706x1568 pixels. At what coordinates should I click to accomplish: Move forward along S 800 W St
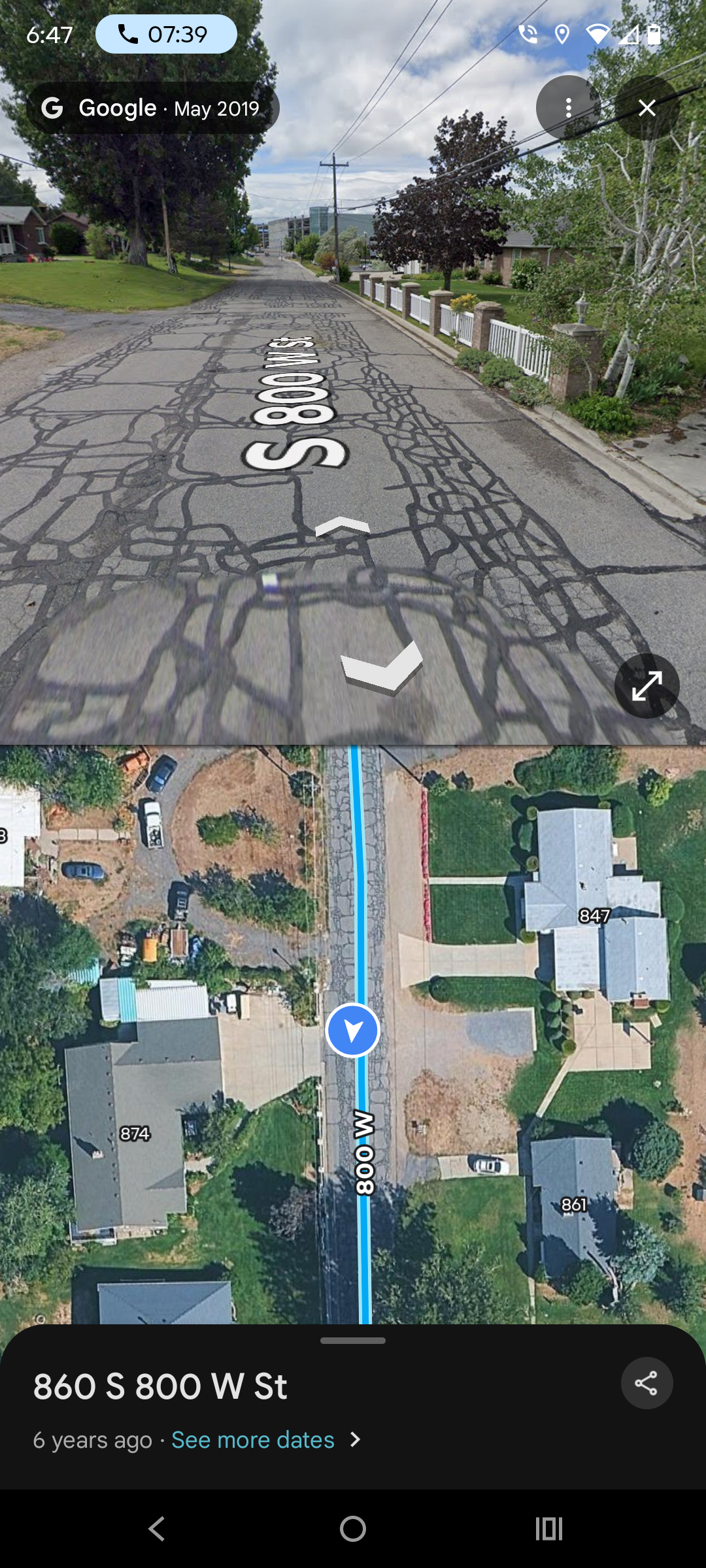(x=343, y=526)
